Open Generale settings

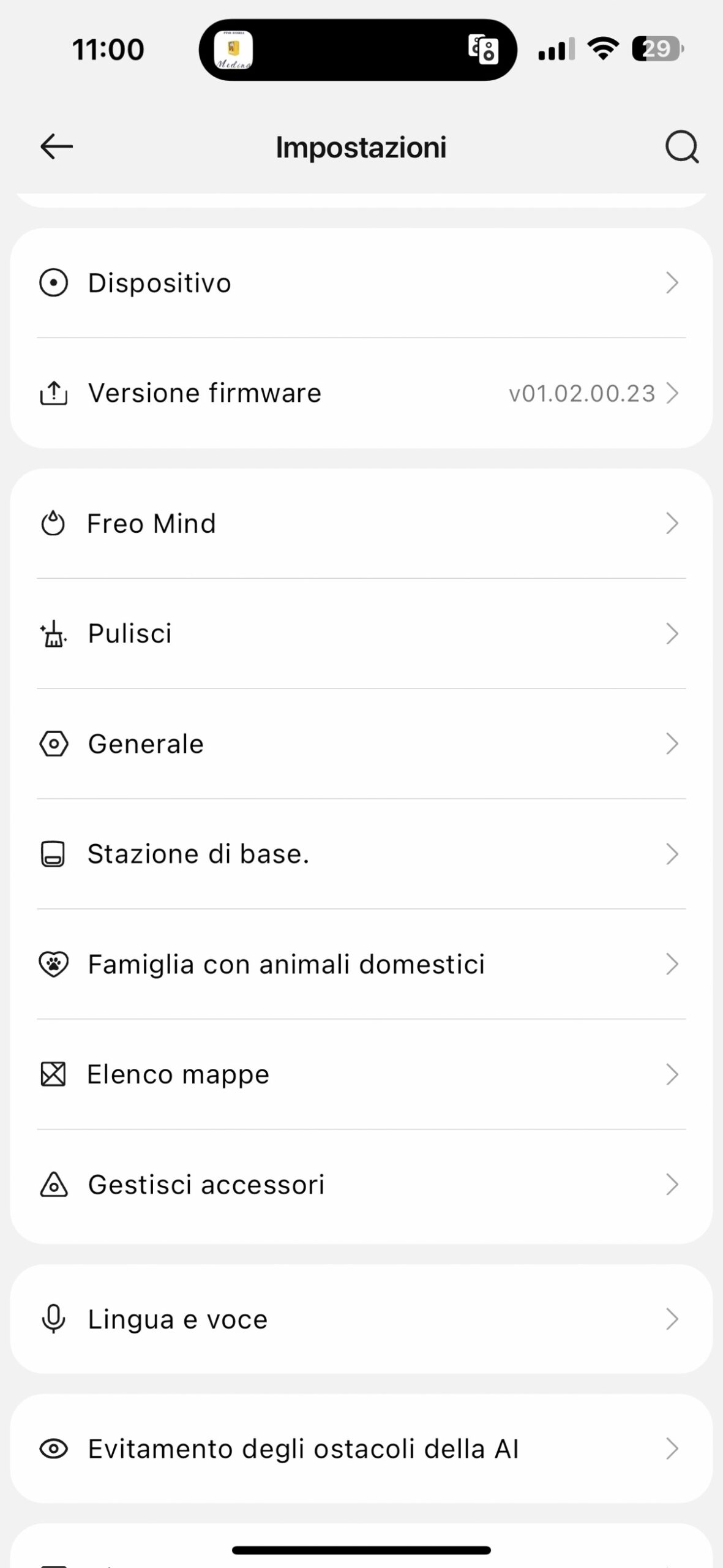361,744
